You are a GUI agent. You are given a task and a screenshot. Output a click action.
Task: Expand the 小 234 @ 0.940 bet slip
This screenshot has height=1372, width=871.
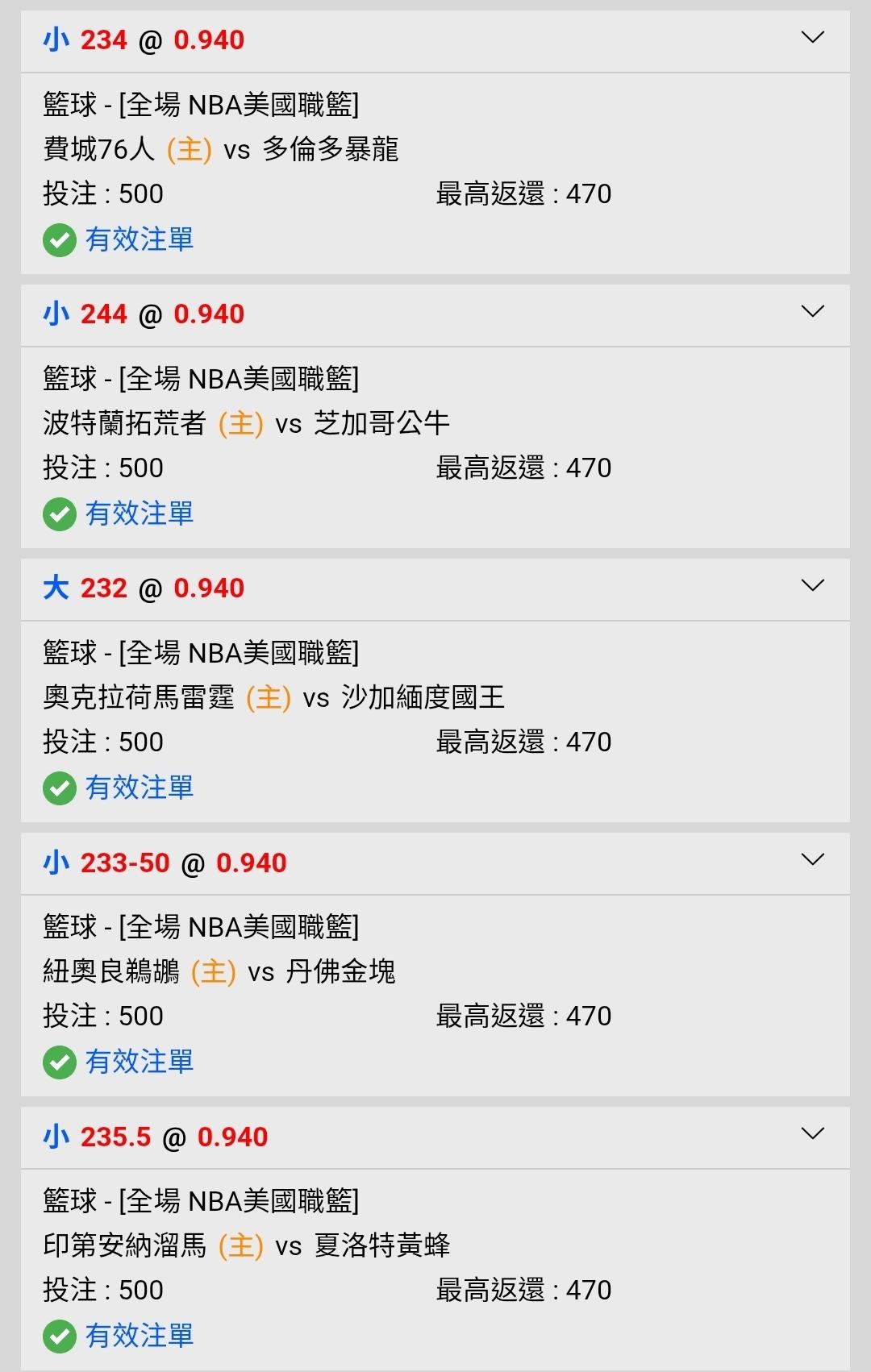[813, 38]
